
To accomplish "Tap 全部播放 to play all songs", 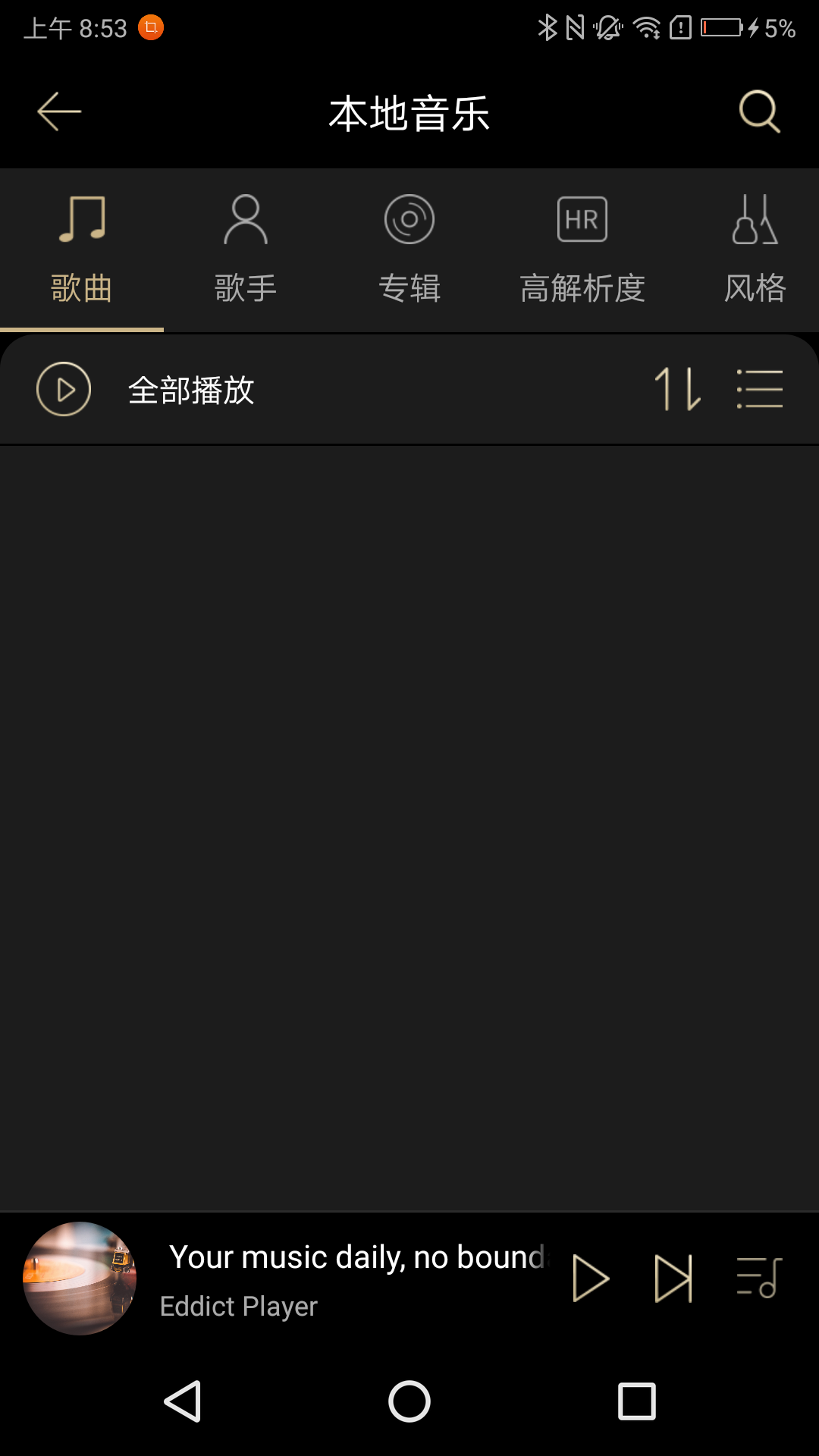I will pos(192,389).
